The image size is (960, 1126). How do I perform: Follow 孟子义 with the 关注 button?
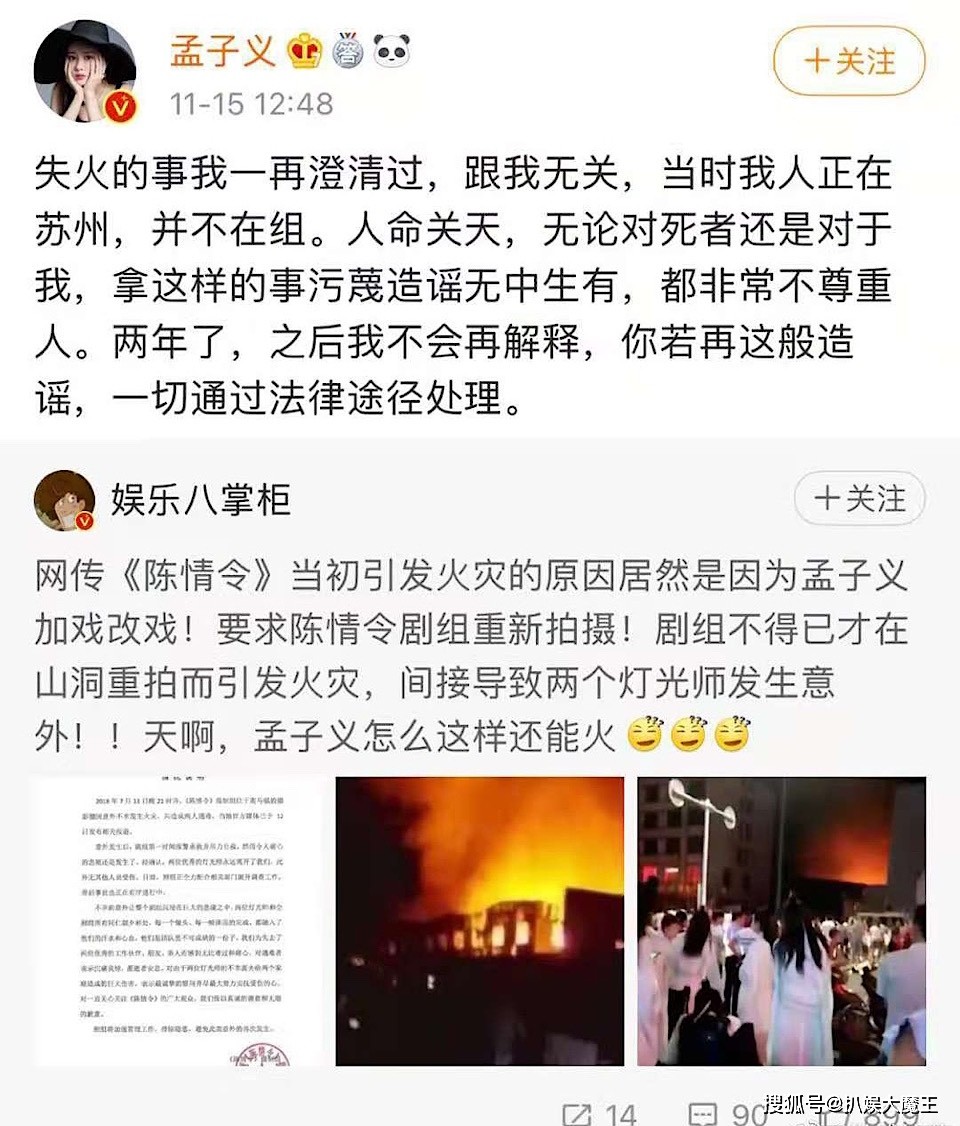click(x=848, y=61)
